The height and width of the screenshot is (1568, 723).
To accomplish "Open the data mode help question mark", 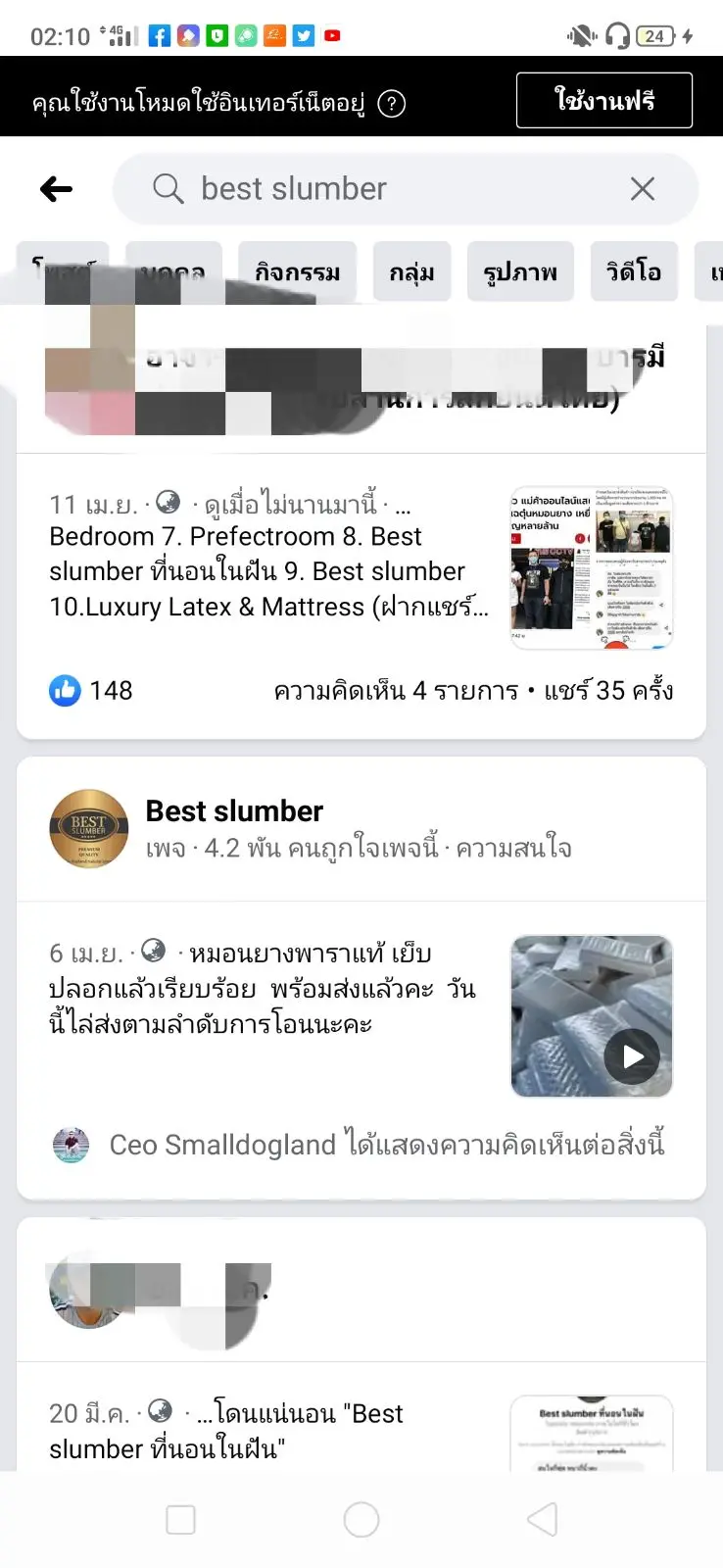I will click(x=392, y=104).
